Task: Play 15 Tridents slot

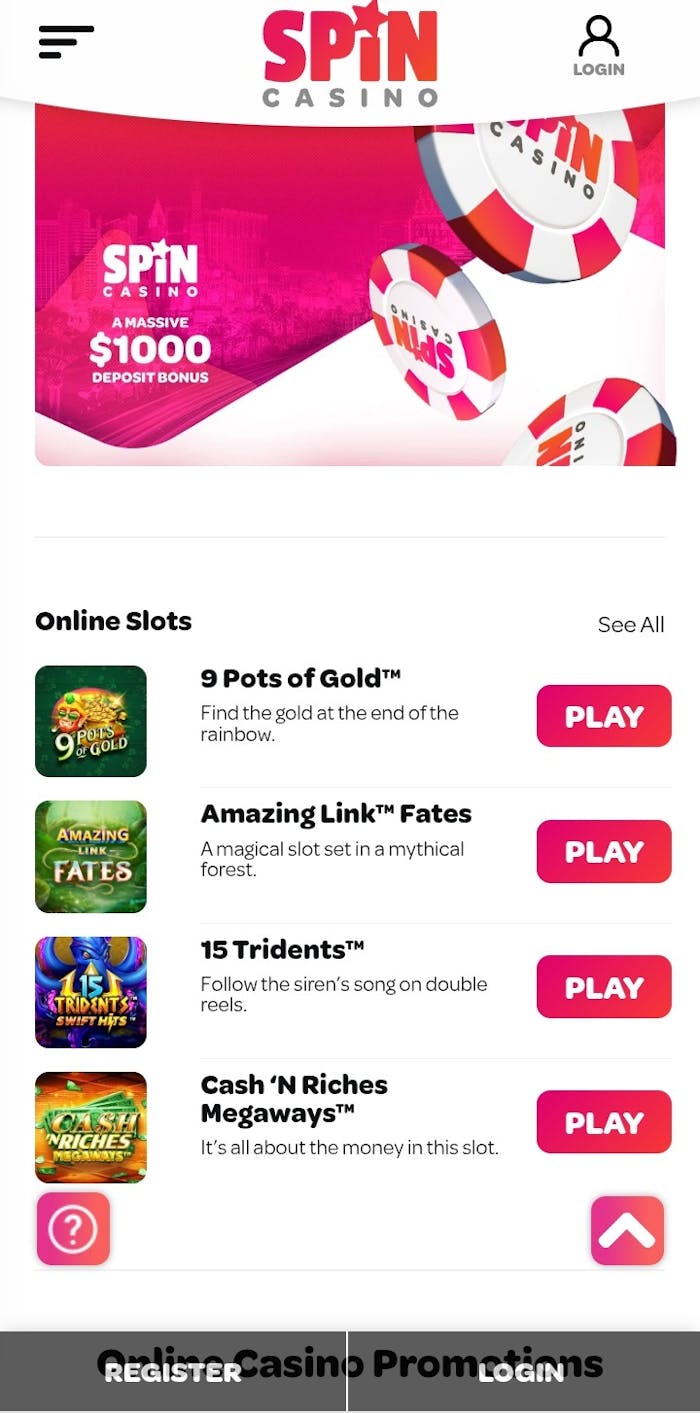Action: [603, 987]
